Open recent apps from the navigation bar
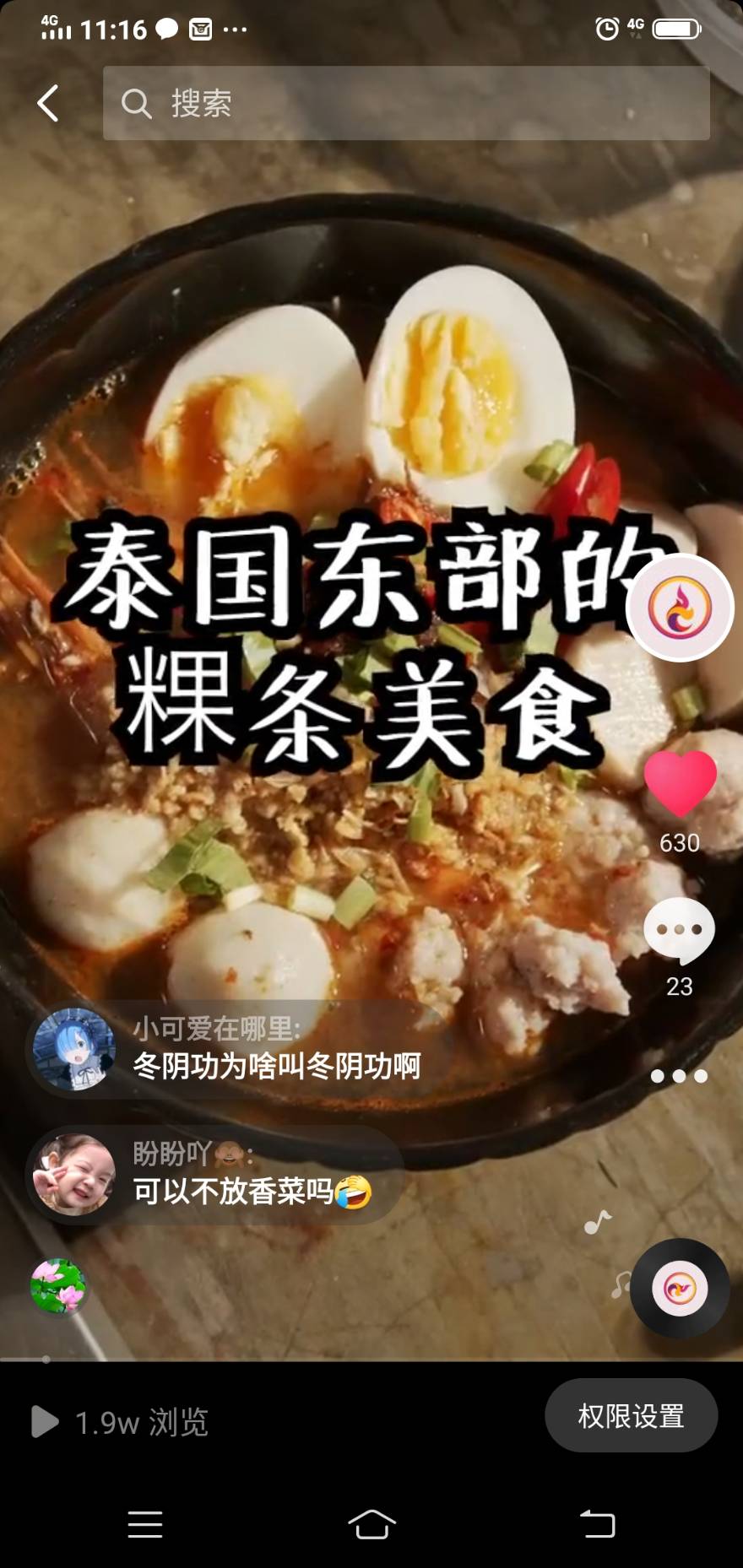The image size is (743, 1568). pyautogui.click(x=145, y=1524)
